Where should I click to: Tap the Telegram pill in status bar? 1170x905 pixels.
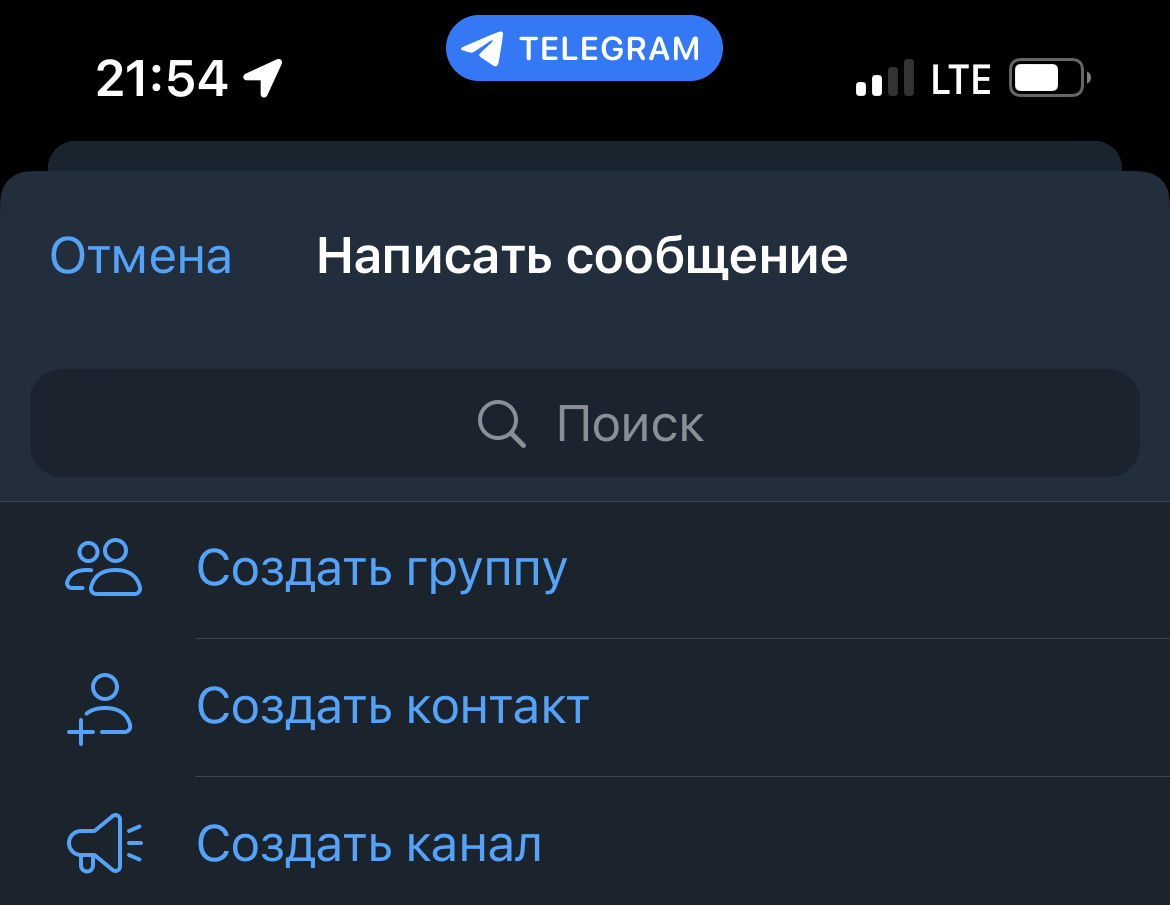[x=584, y=48]
